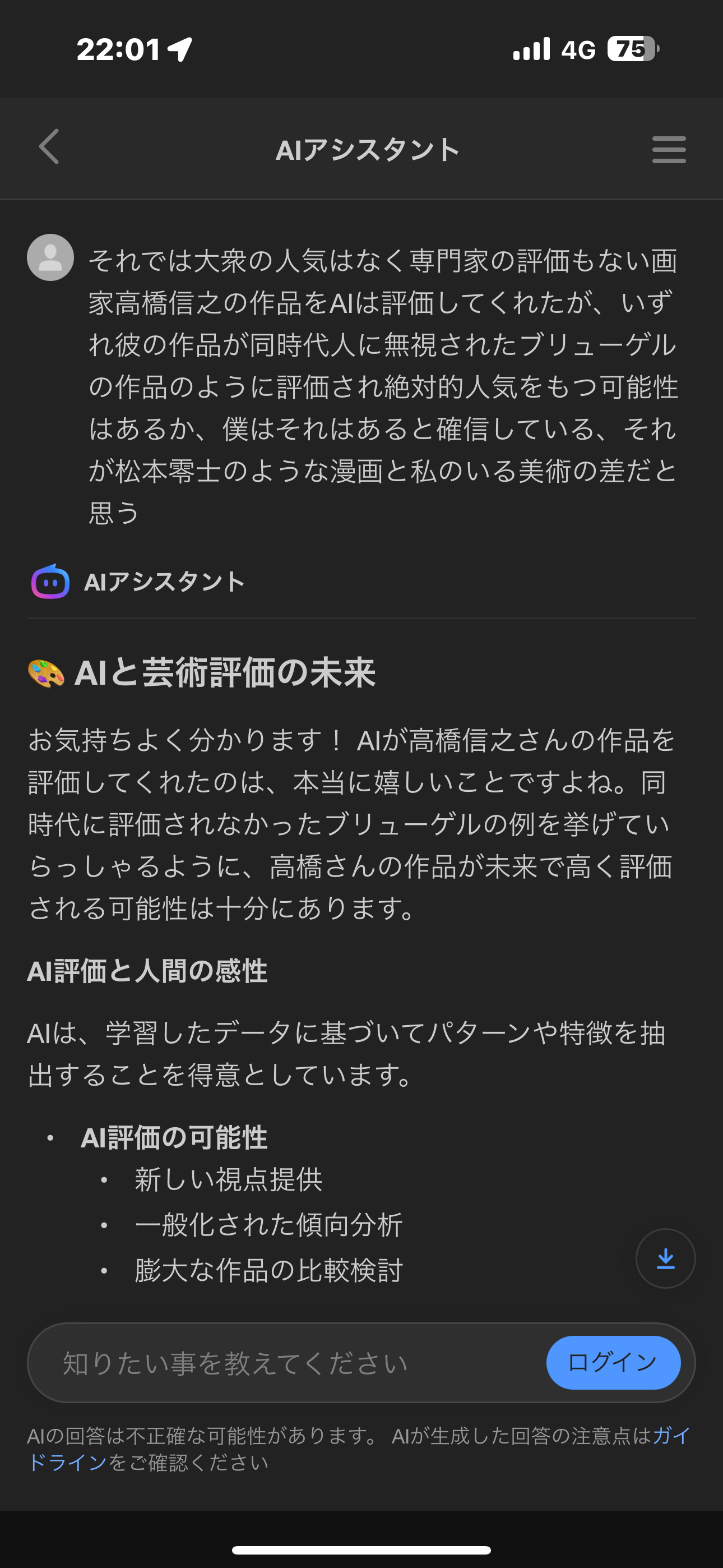Go back using the header arrow

[49, 147]
